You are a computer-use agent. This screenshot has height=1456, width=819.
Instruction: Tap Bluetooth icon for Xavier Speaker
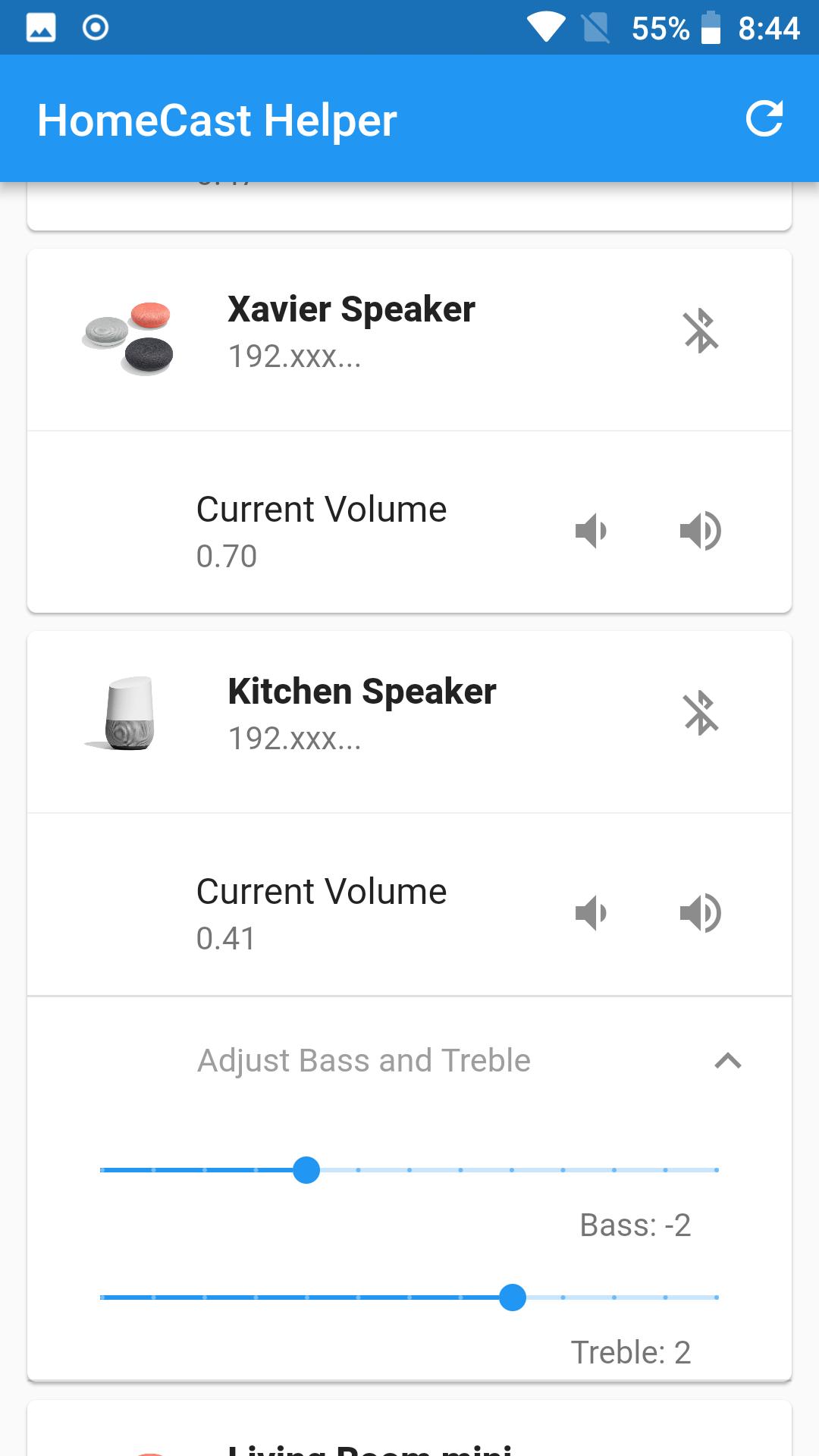pos(701,331)
